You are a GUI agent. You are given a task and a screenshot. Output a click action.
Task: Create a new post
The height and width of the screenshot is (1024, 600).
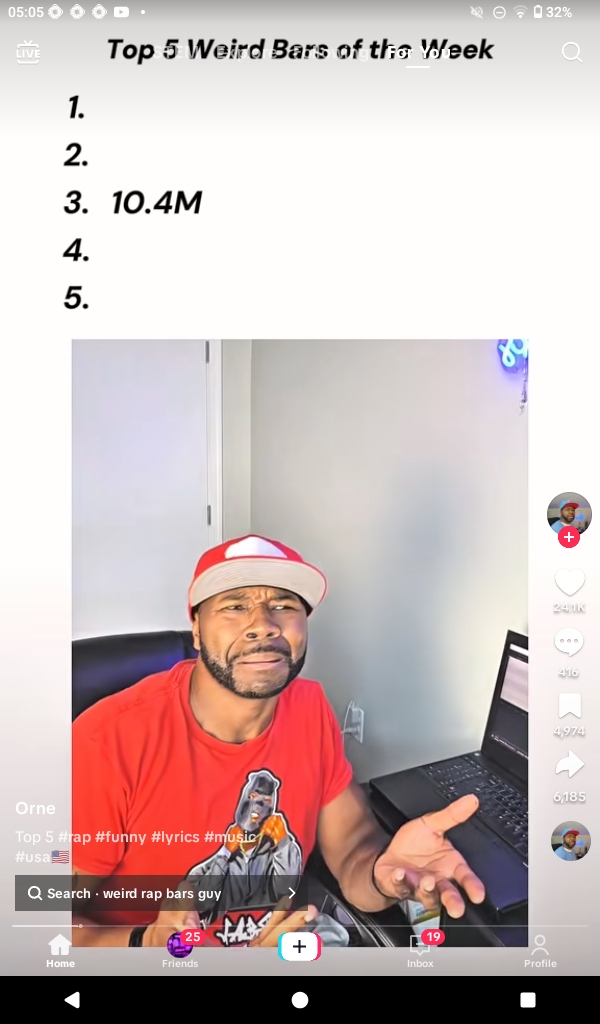[x=299, y=946]
